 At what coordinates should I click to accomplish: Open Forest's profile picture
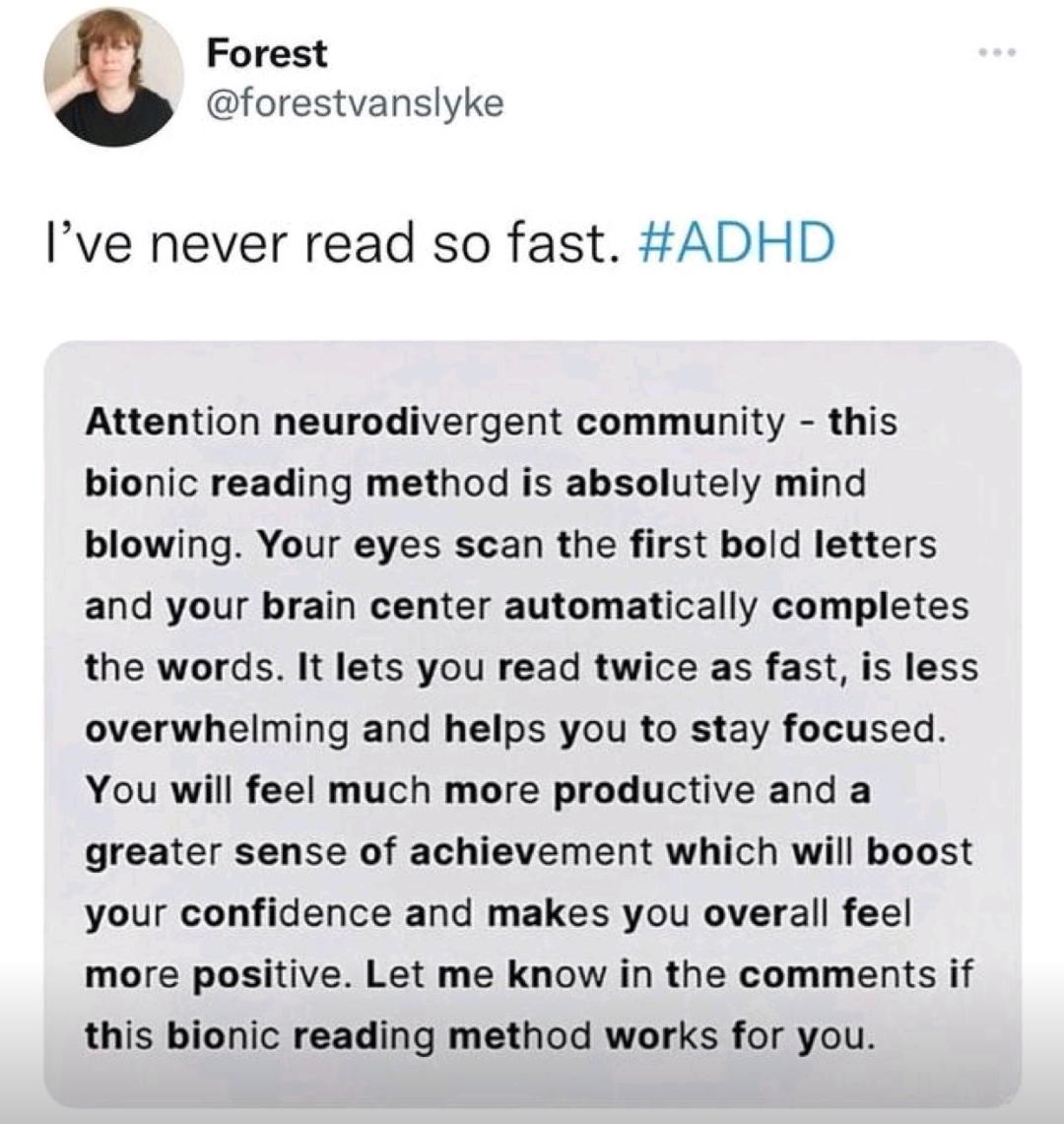113,77
